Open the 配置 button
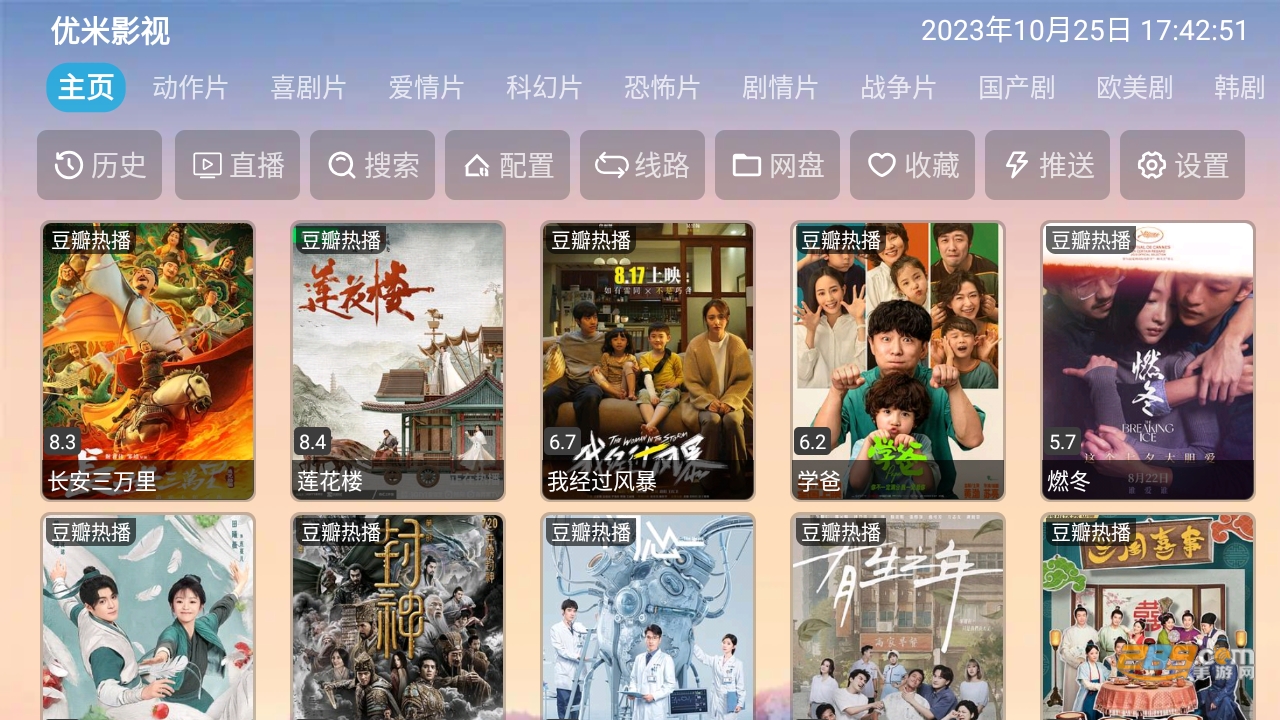The height and width of the screenshot is (720, 1280). click(x=507, y=165)
